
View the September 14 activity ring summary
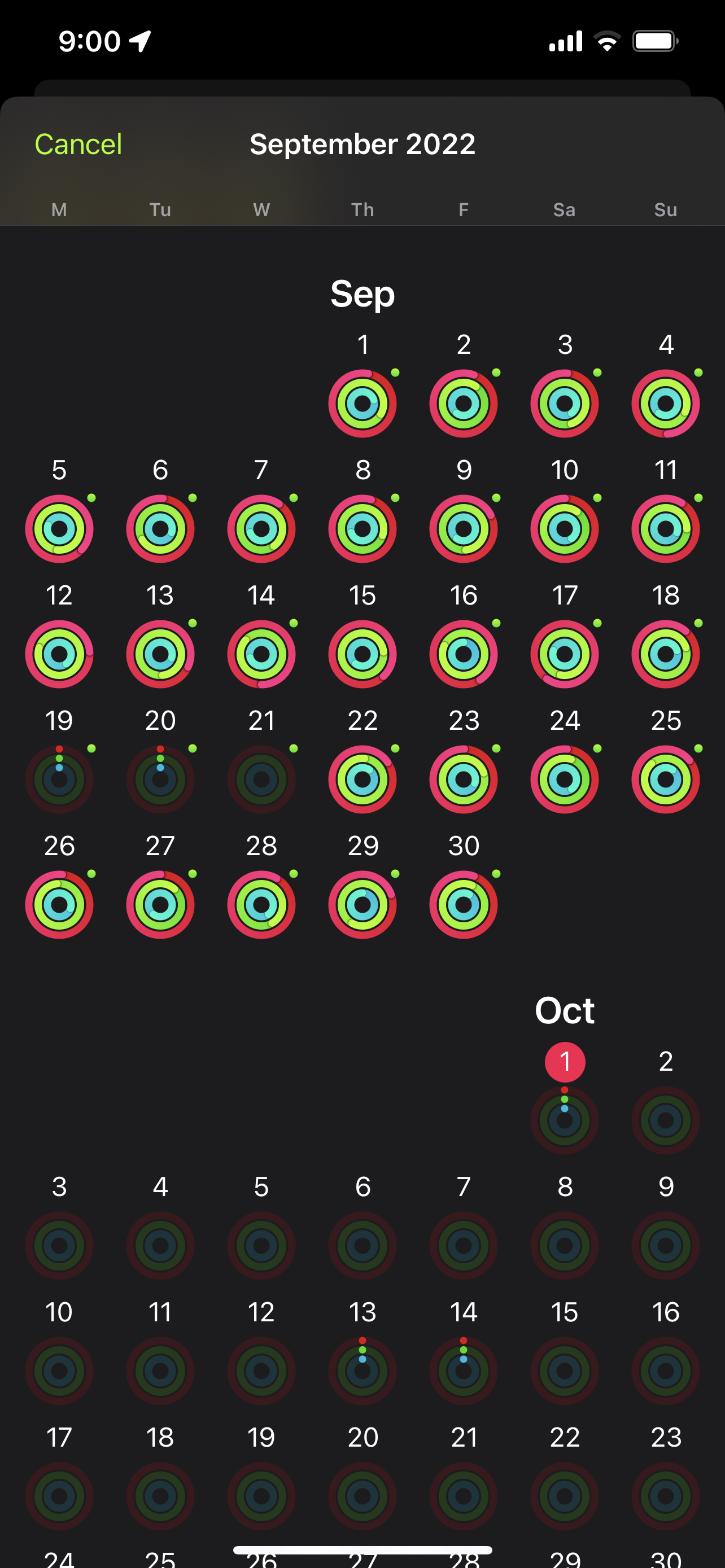[261, 653]
